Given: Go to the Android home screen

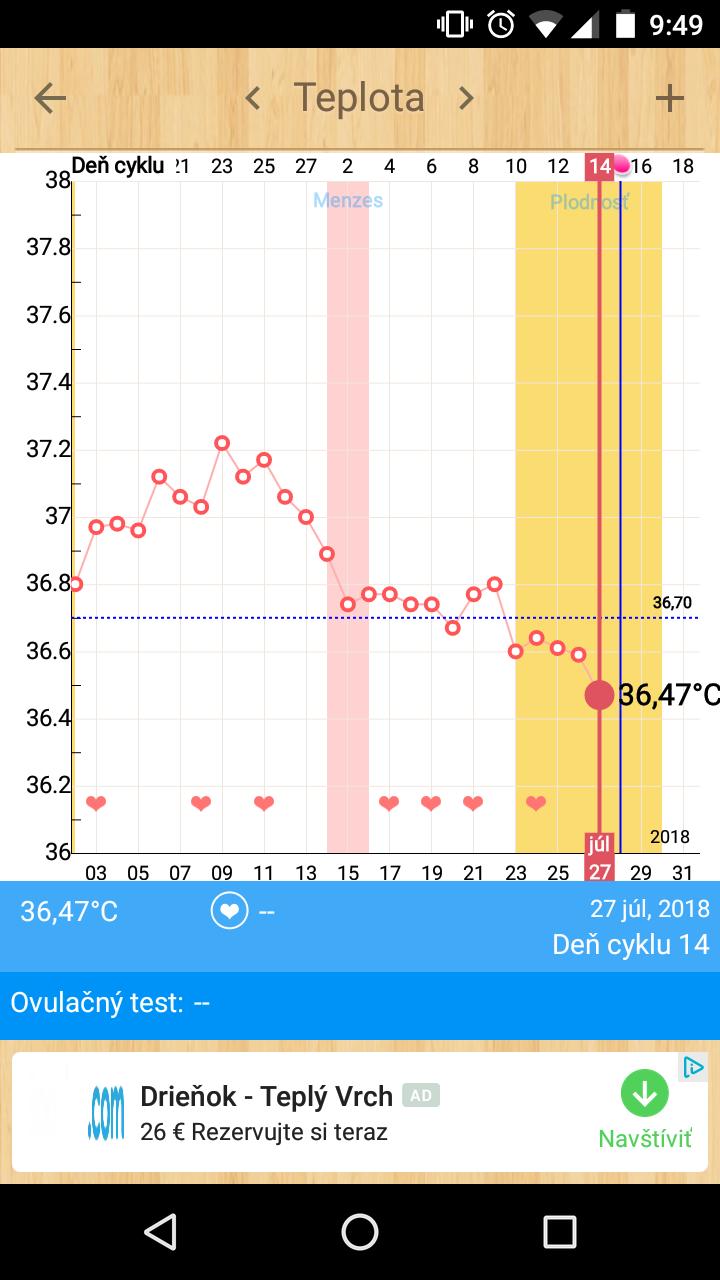Looking at the screenshot, I should 360,1232.
